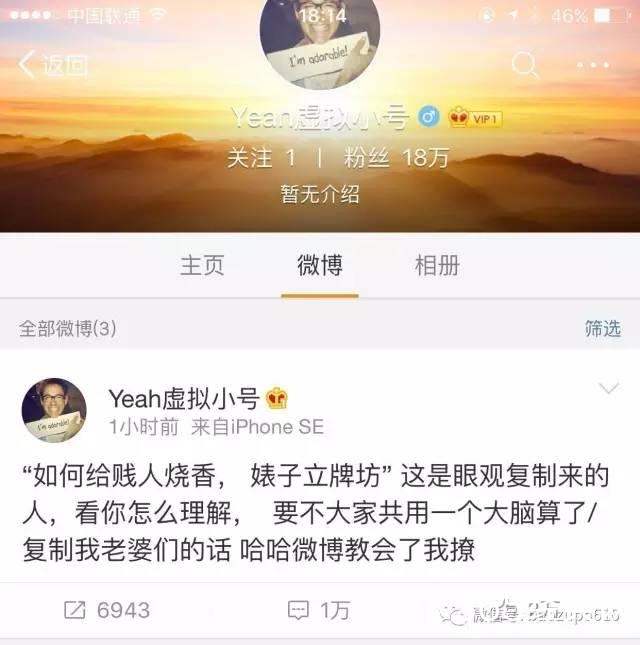The width and height of the screenshot is (640, 645).
Task: Open the VIP1 membership badge
Action: point(474,118)
